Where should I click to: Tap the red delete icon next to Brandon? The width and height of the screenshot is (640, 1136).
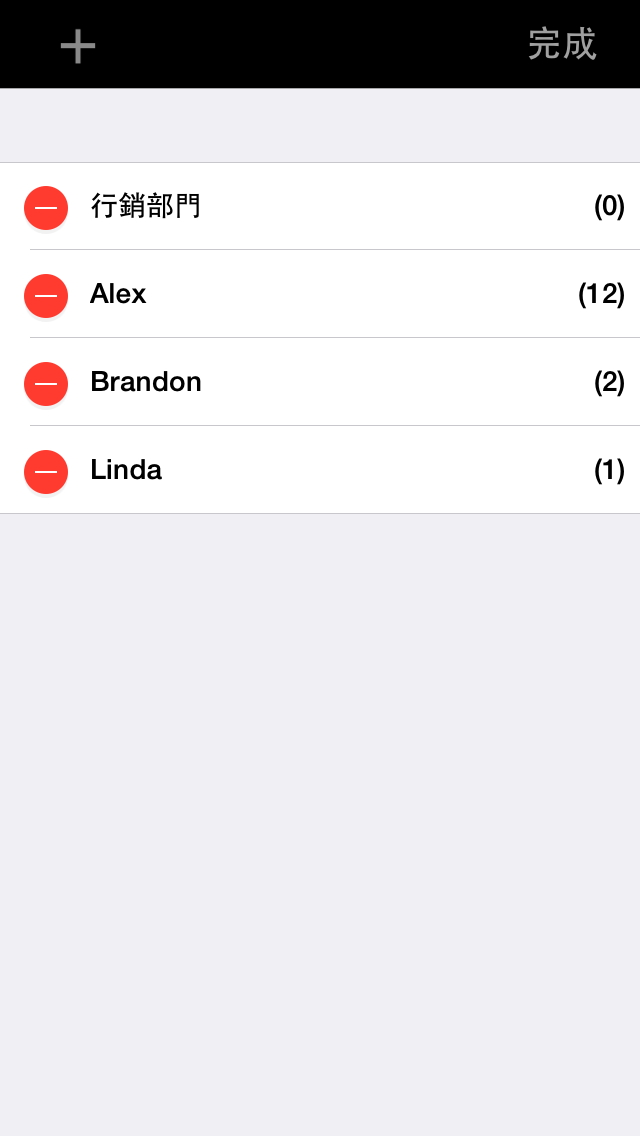coord(46,383)
